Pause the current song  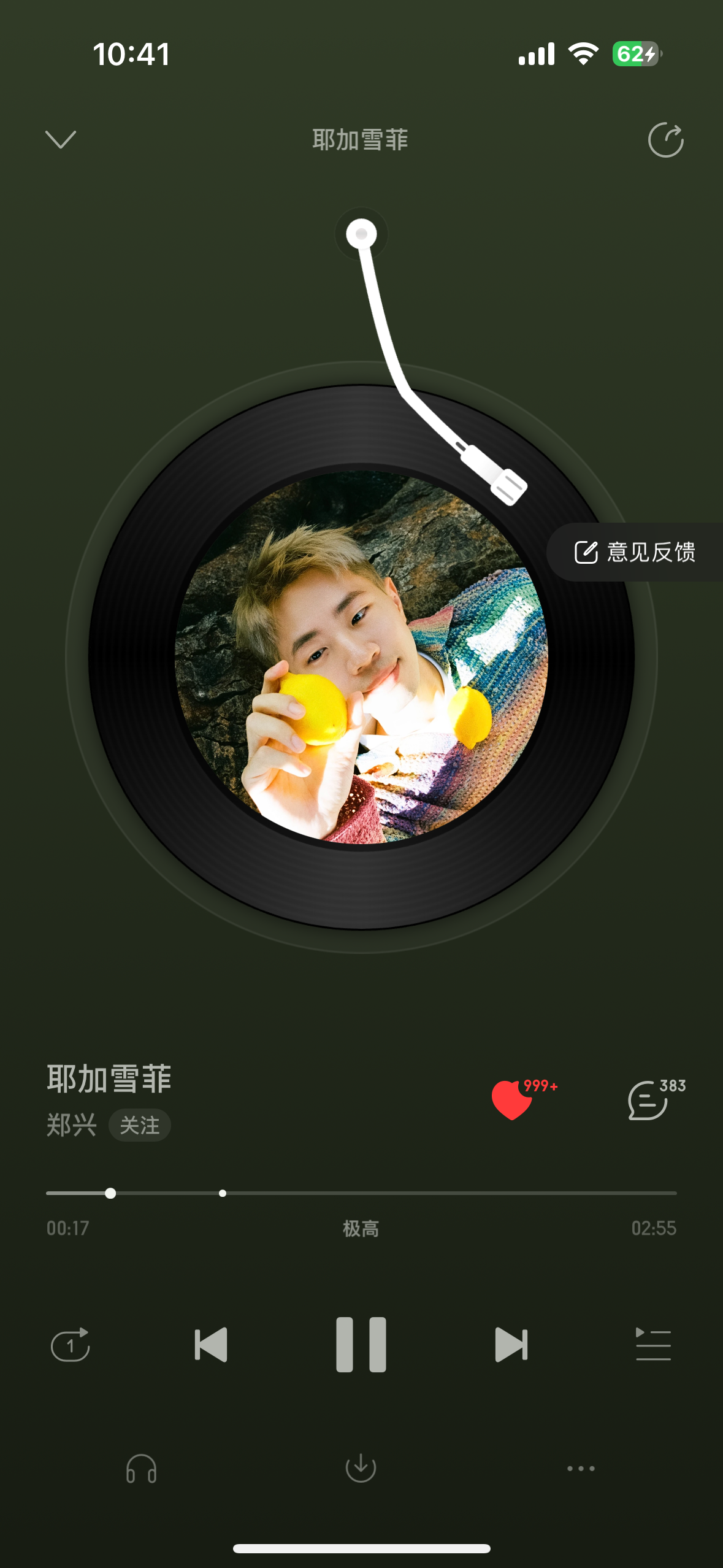(361, 1345)
